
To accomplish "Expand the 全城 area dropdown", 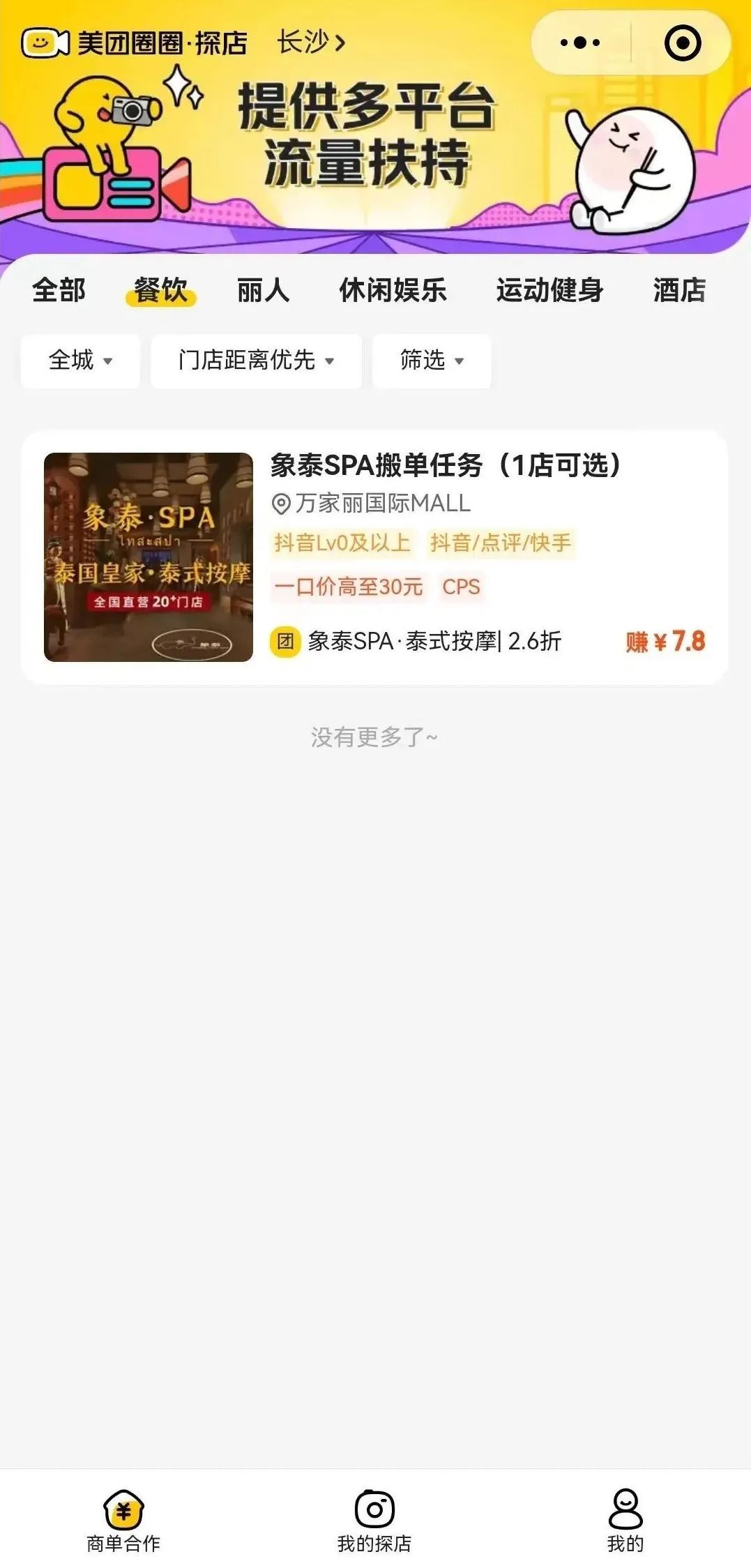I will coord(80,361).
